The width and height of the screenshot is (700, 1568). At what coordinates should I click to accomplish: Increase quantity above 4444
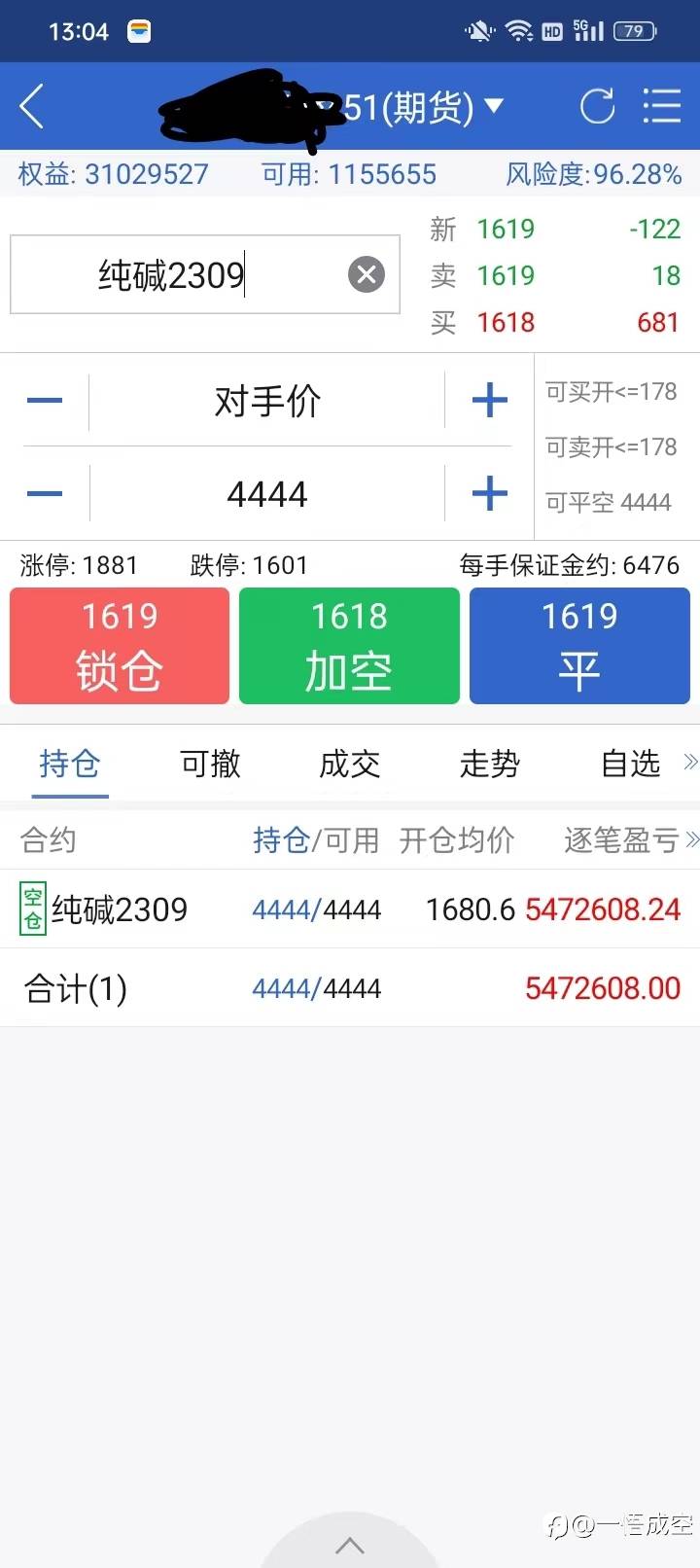pyautogui.click(x=489, y=494)
